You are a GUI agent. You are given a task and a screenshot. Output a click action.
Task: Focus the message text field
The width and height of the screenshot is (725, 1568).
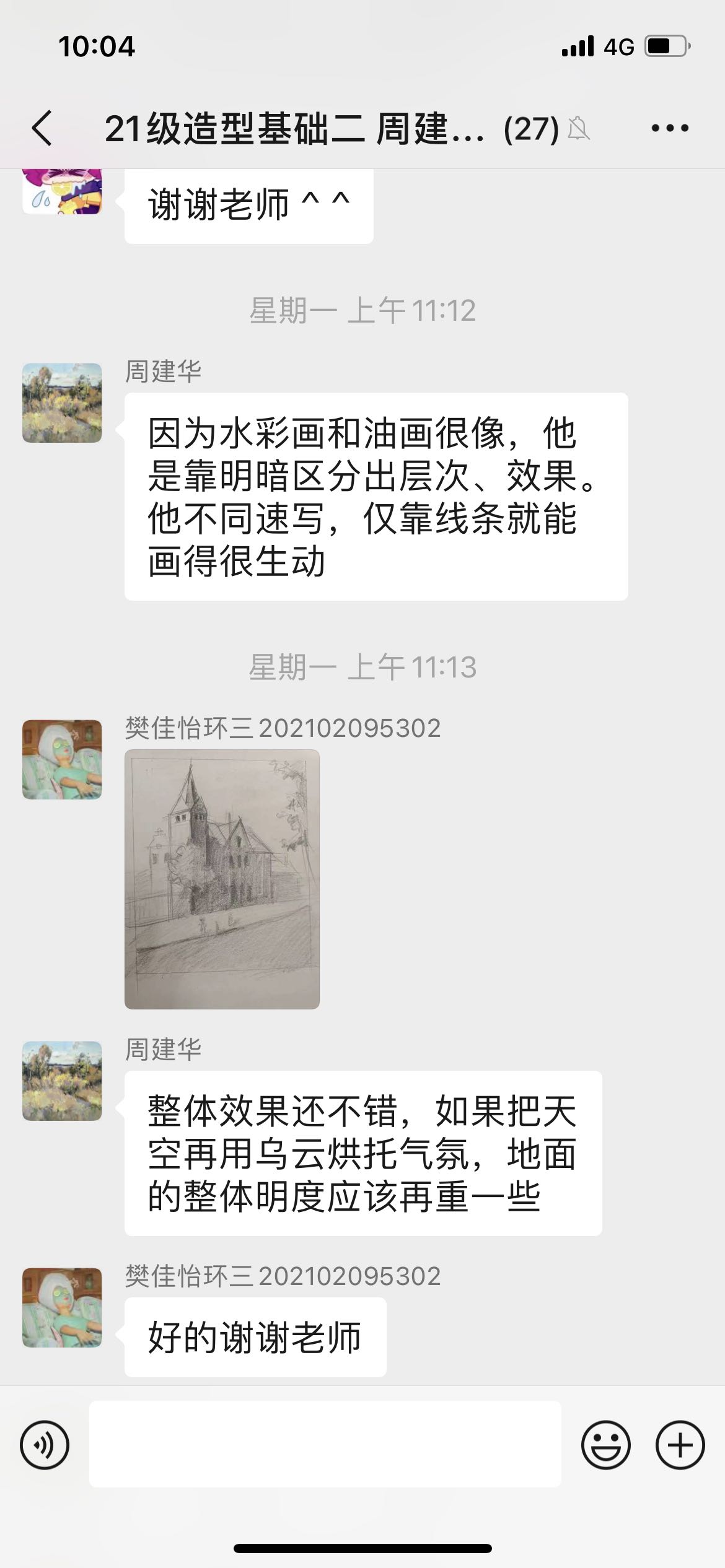pyautogui.click(x=325, y=1445)
